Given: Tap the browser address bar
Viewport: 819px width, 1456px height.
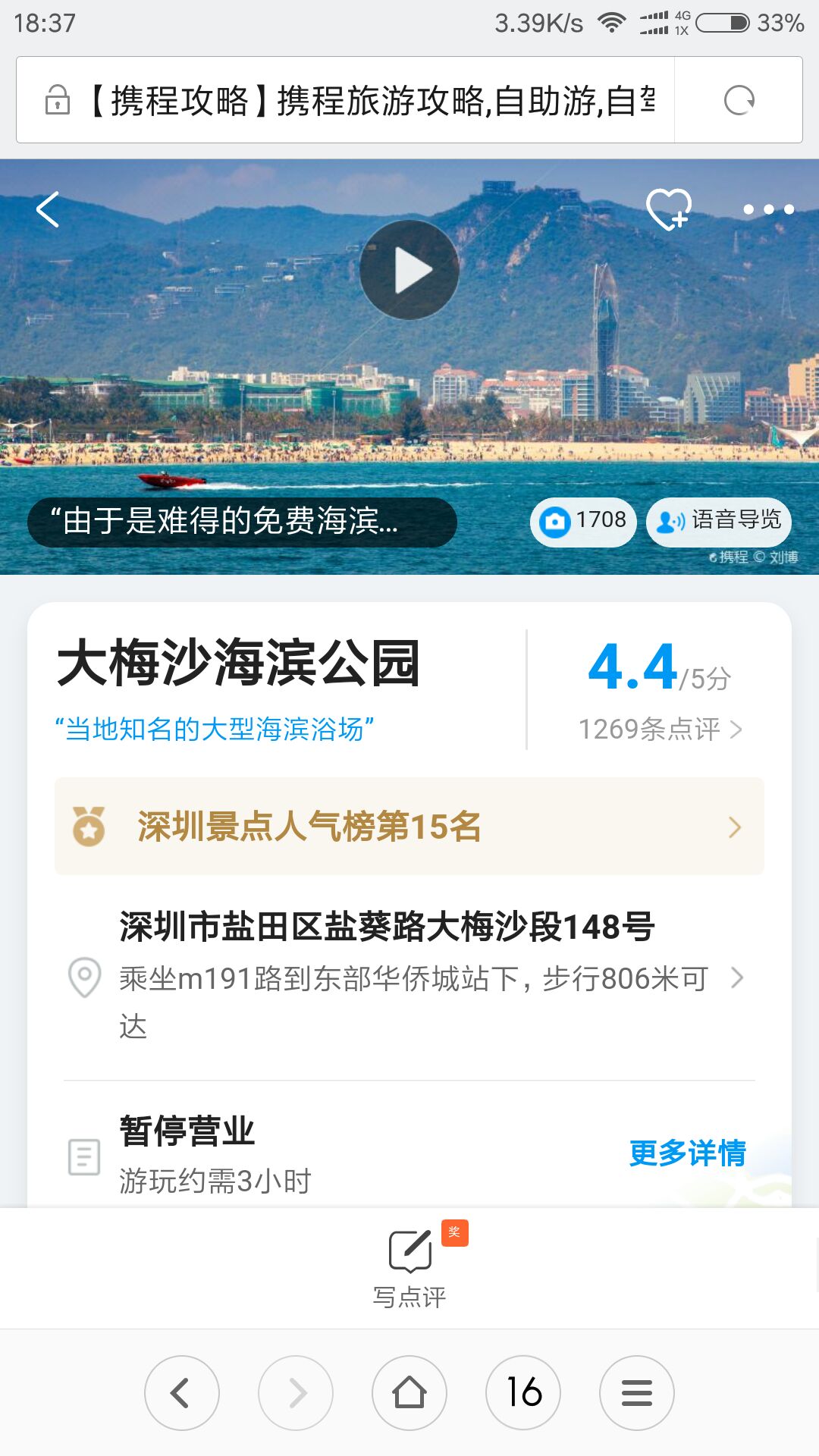Looking at the screenshot, I should (345, 100).
